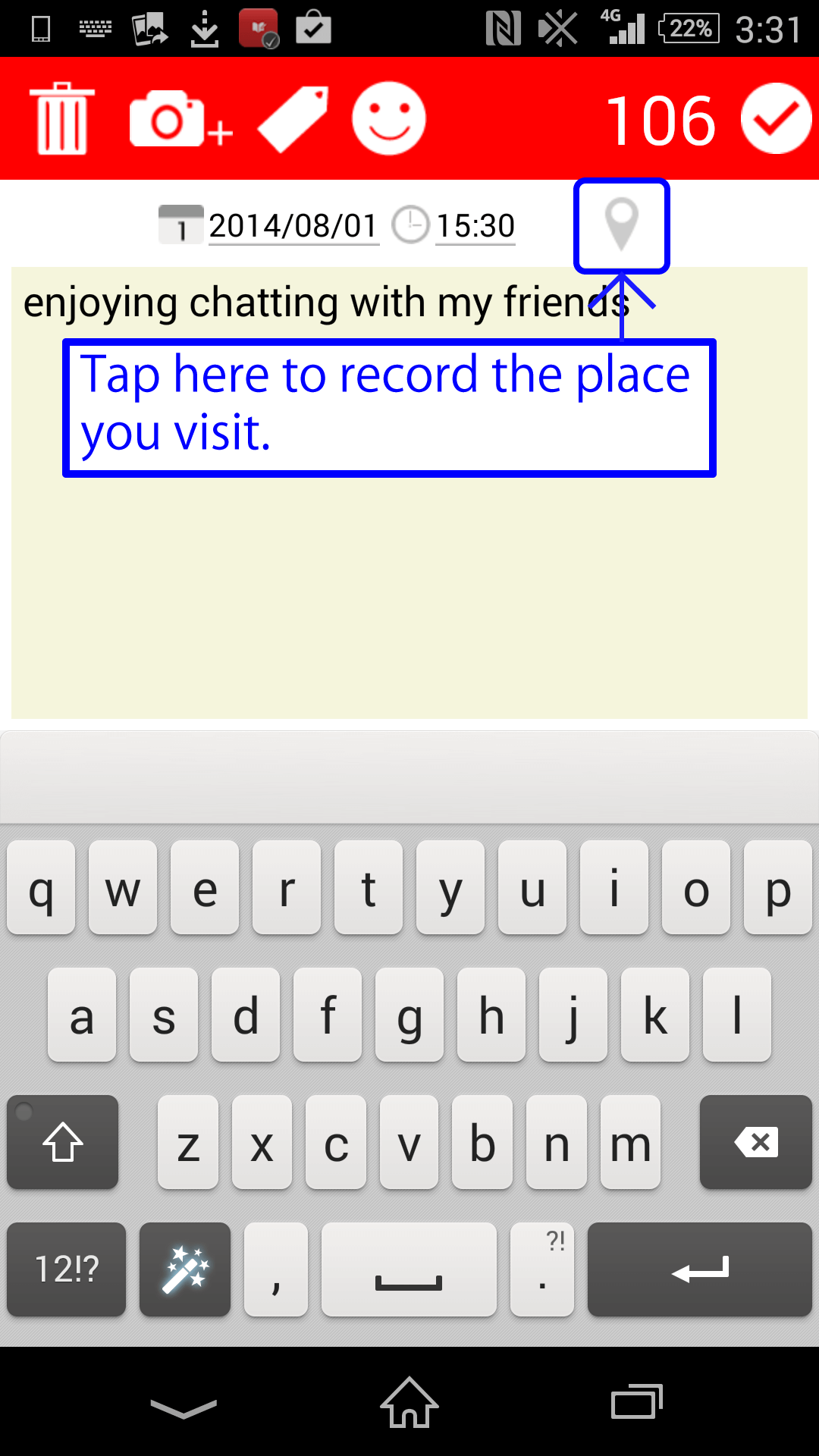819x1456 pixels.
Task: Open the magic wand keyboard options
Action: (185, 1269)
